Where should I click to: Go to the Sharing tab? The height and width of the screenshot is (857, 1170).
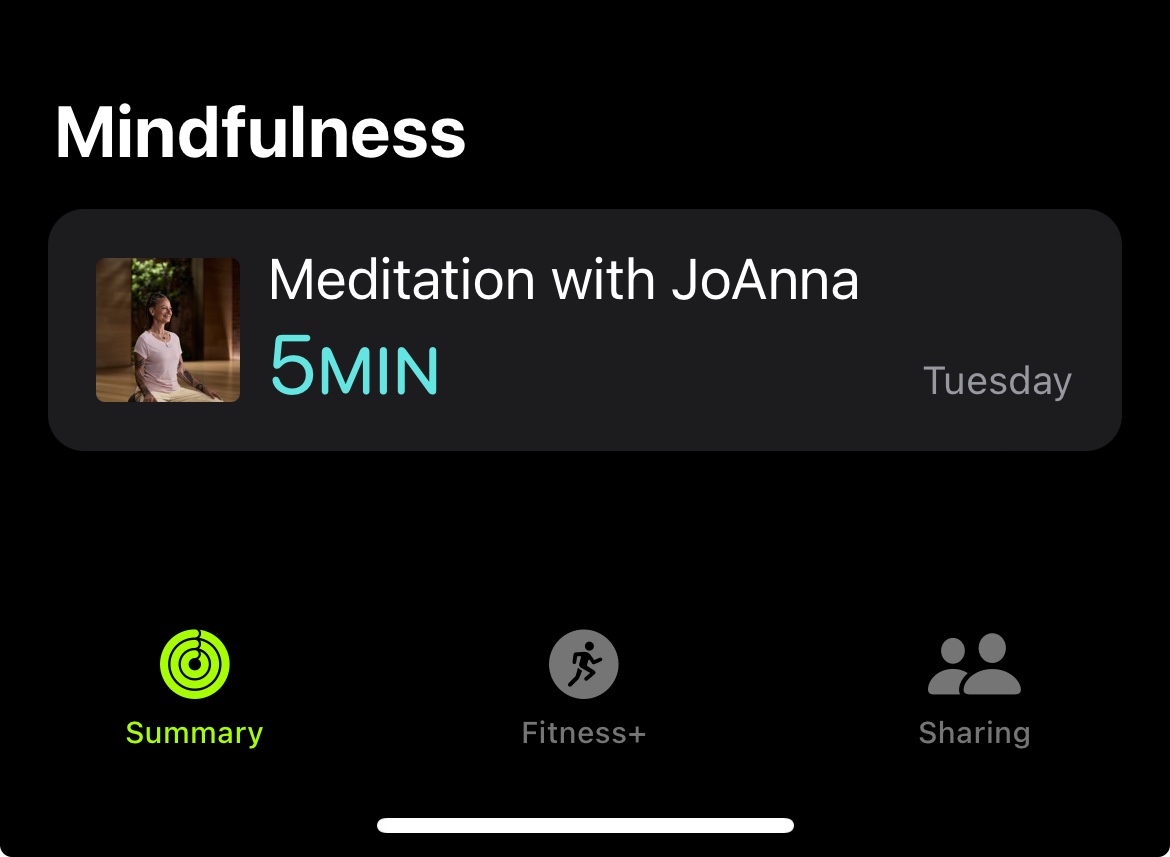pos(974,688)
